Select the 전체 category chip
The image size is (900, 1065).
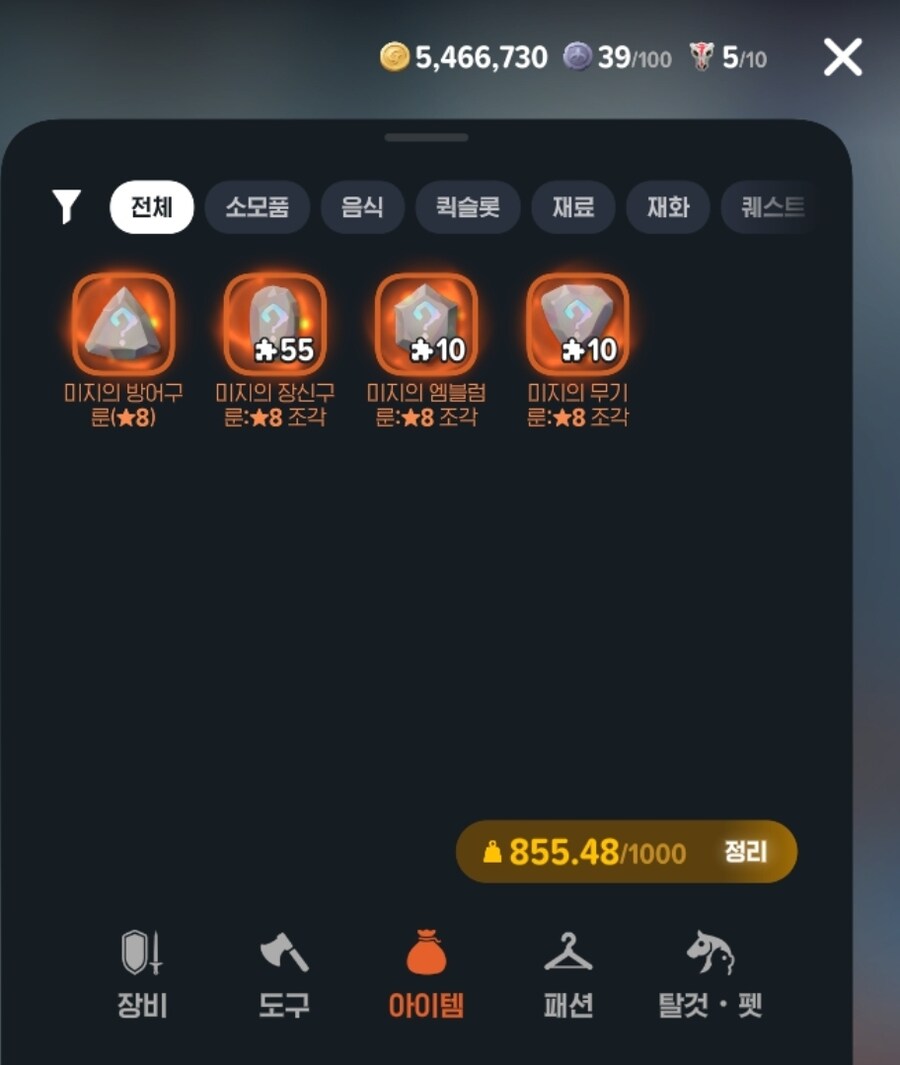pos(151,207)
